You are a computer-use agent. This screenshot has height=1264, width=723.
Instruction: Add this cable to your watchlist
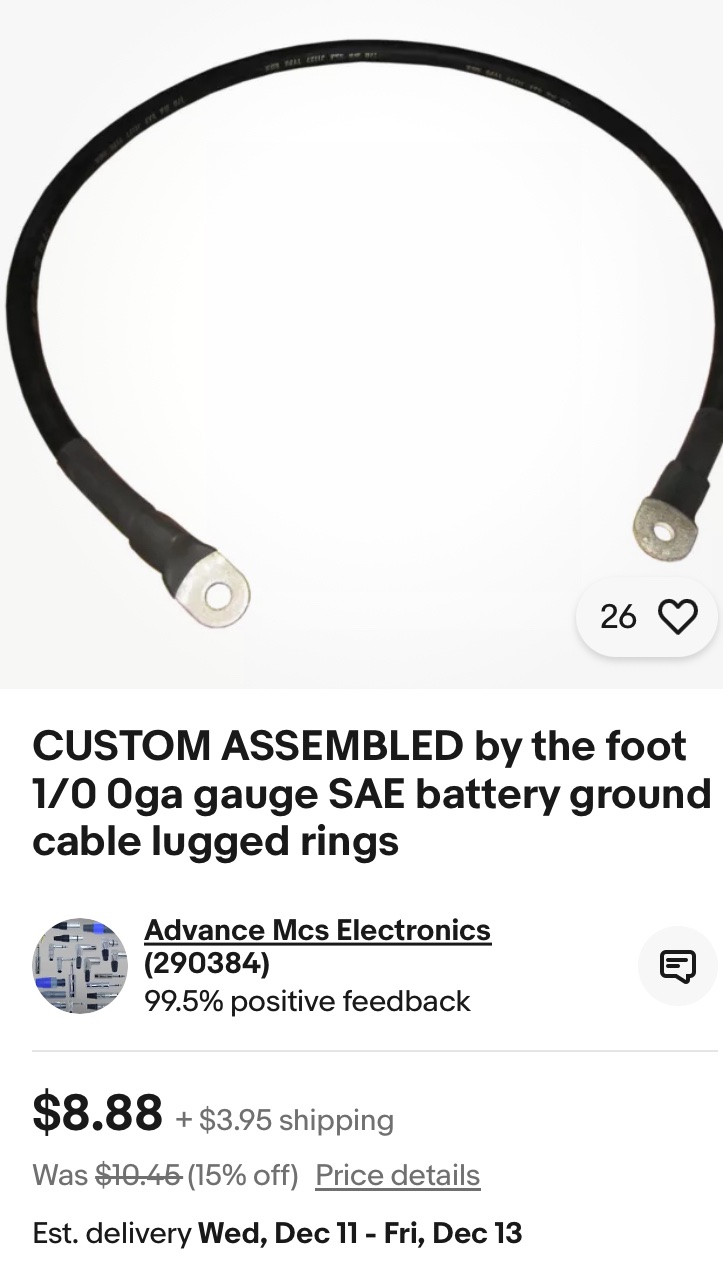677,617
